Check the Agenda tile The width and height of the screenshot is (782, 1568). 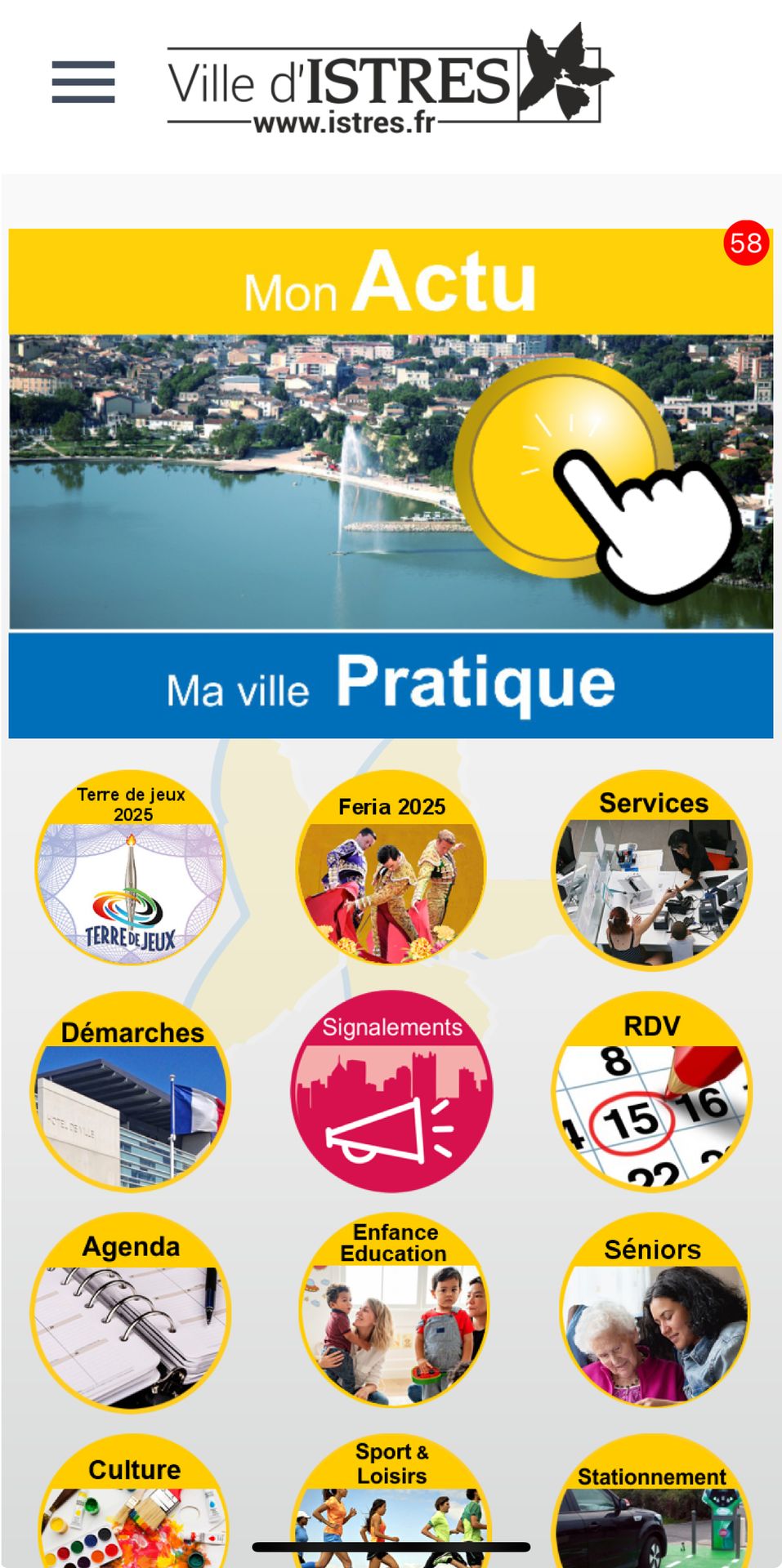(x=131, y=1313)
